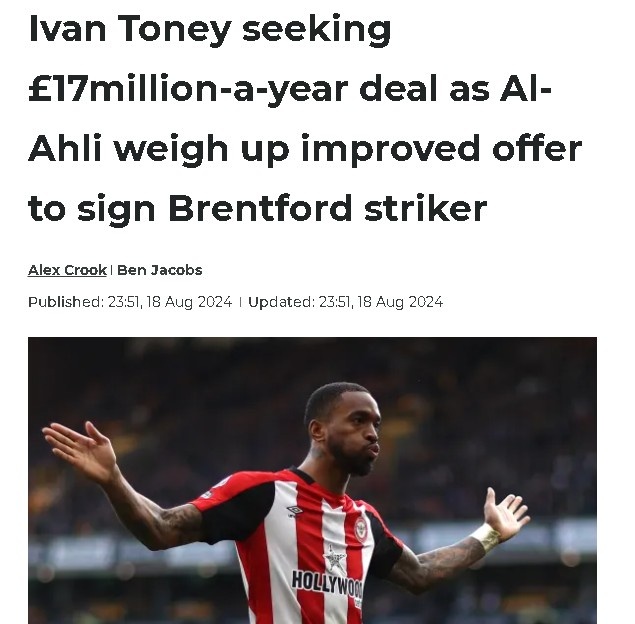The width and height of the screenshot is (635, 624).
Task: Open author Alex Crook's profile link
Action: (67, 270)
